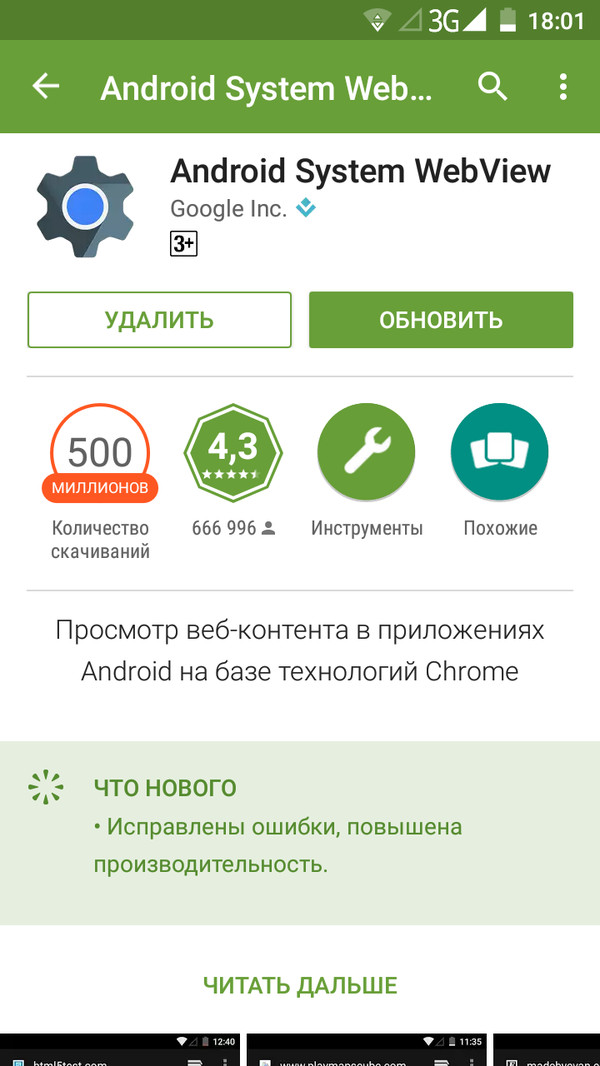The height and width of the screenshot is (1066, 600).
Task: Open the Инструменты category
Action: click(366, 453)
